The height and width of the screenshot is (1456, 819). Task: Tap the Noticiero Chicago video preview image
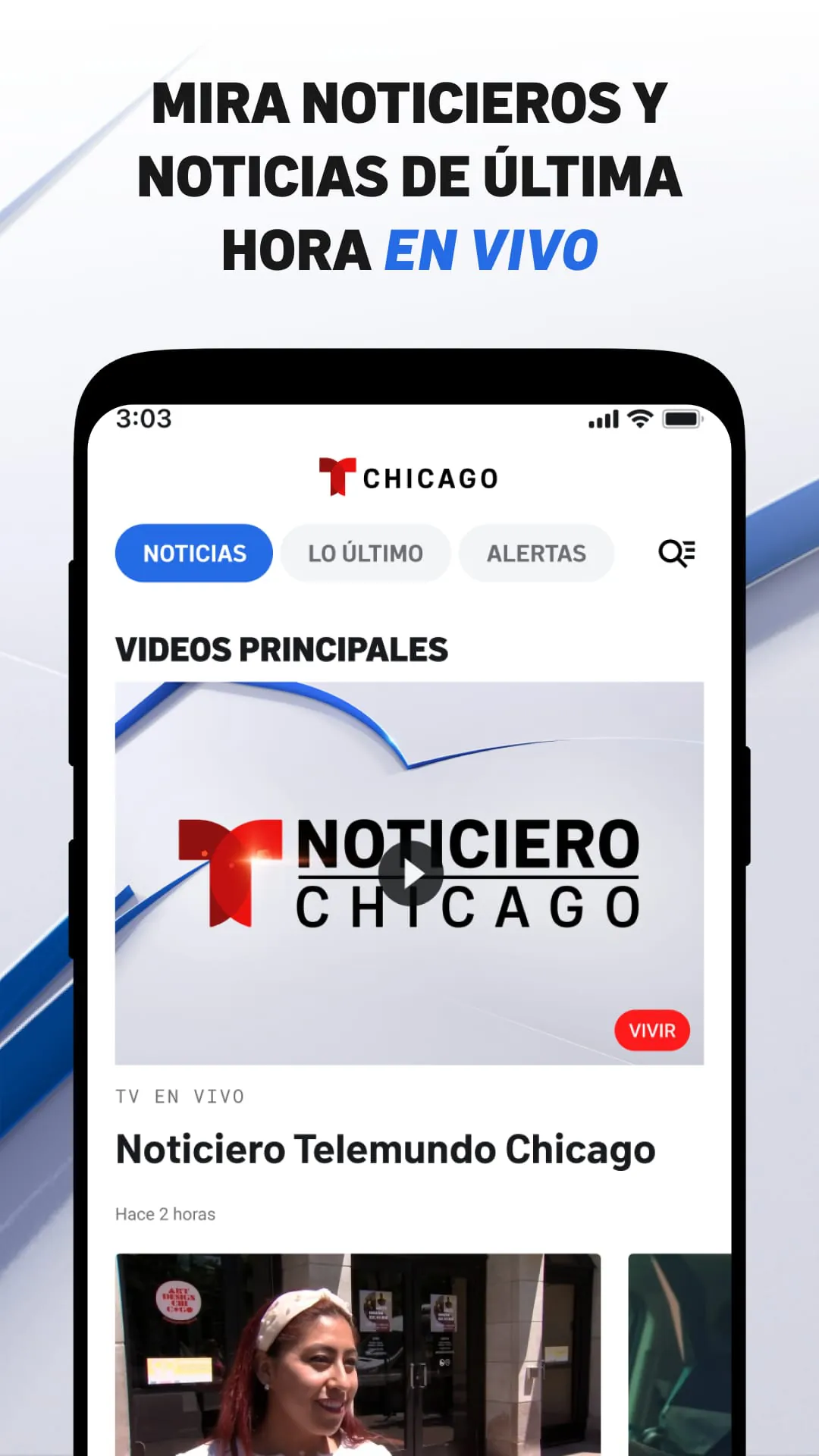point(409,872)
